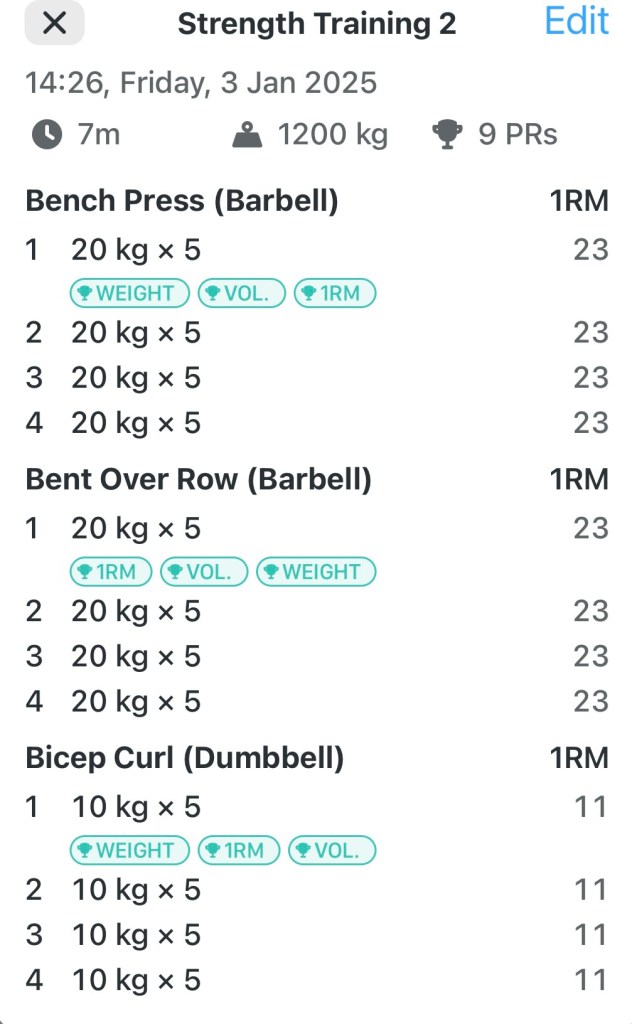This screenshot has width=632, height=1024.
Task: Open the Bicep Curl (Dumbbell) exercise details
Action: tap(184, 758)
